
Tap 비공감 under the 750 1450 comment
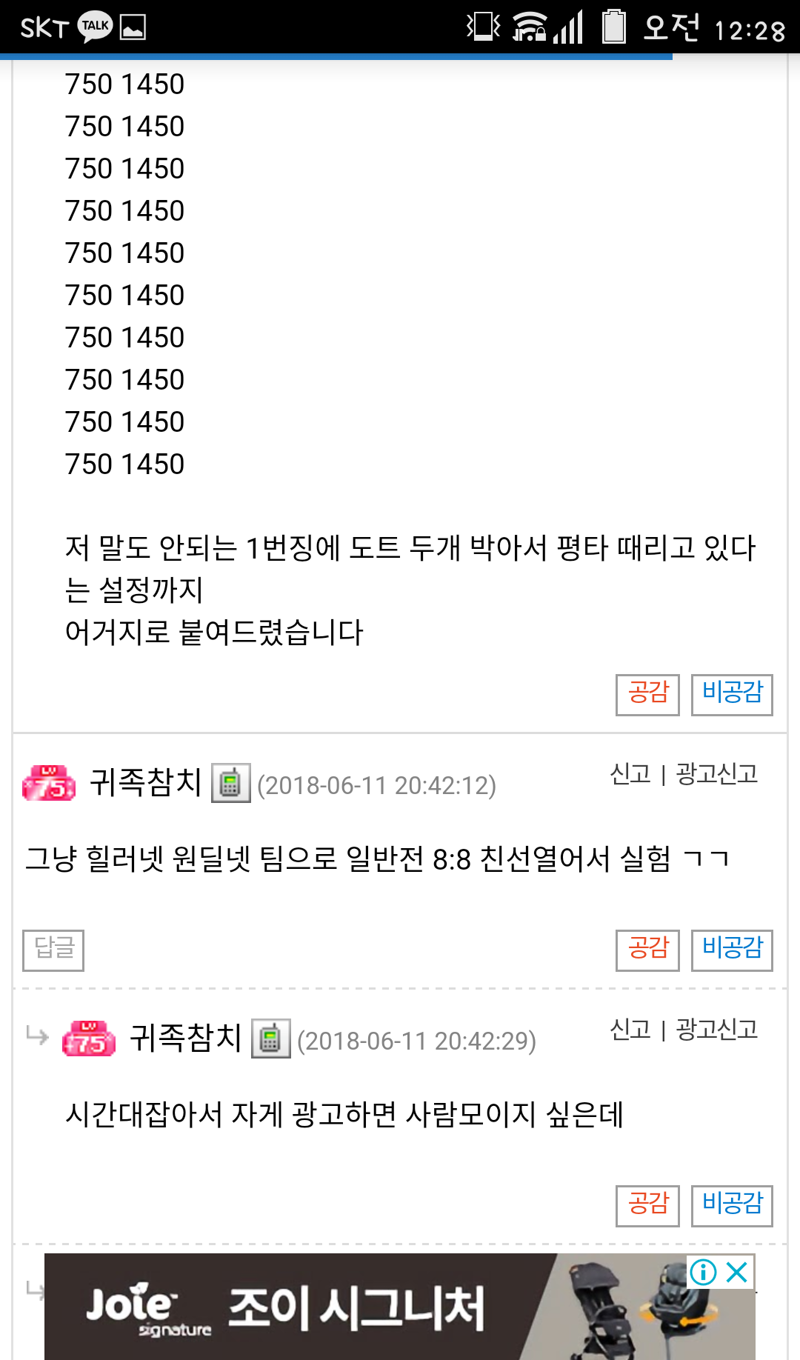[732, 695]
